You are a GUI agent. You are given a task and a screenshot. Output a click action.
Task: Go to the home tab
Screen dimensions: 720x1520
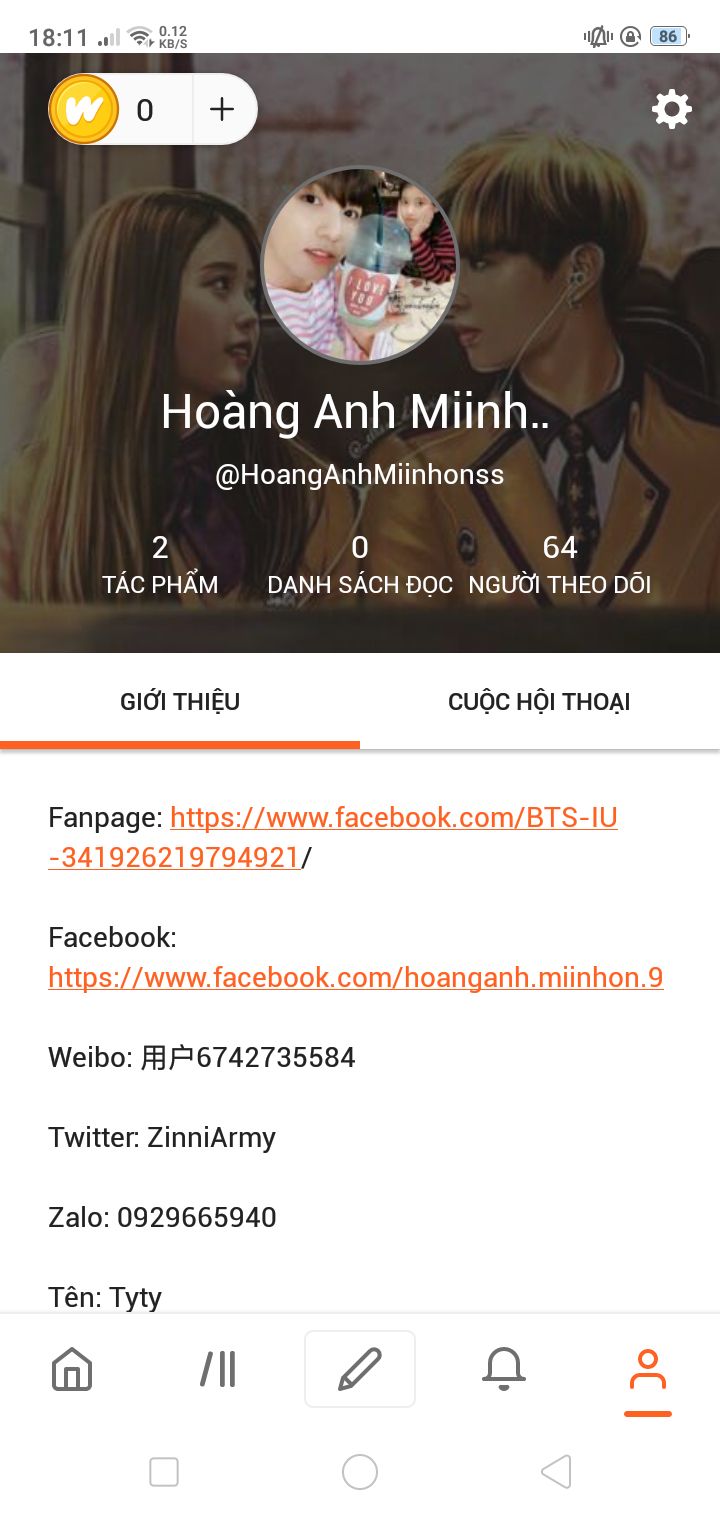[72, 1369]
